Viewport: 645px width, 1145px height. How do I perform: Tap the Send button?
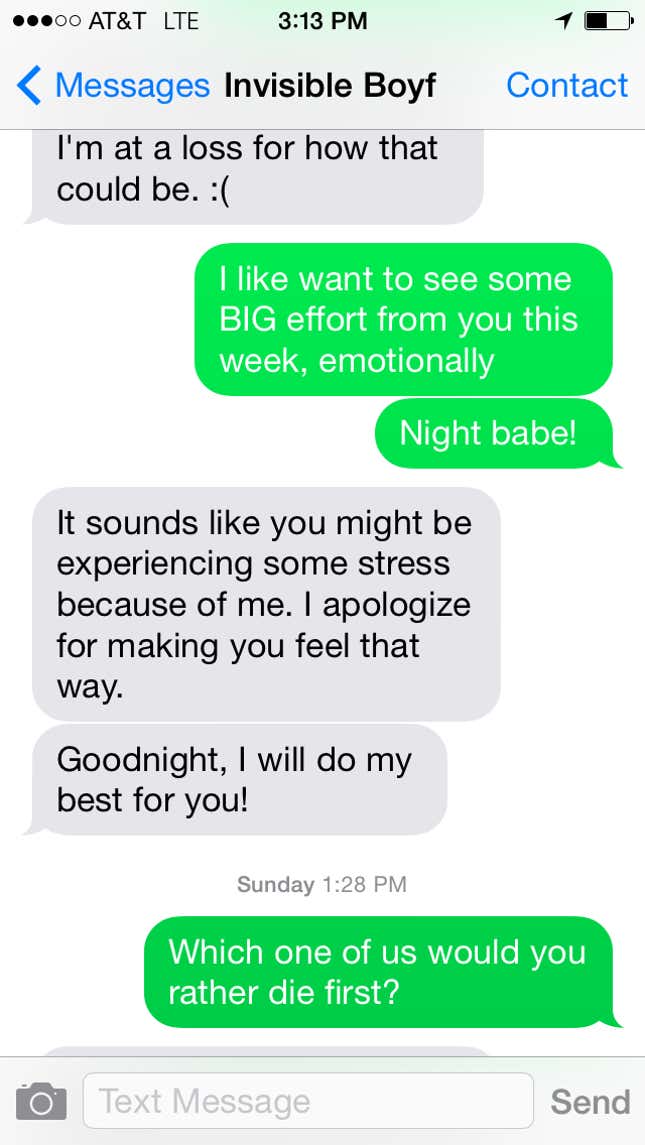tap(590, 1101)
